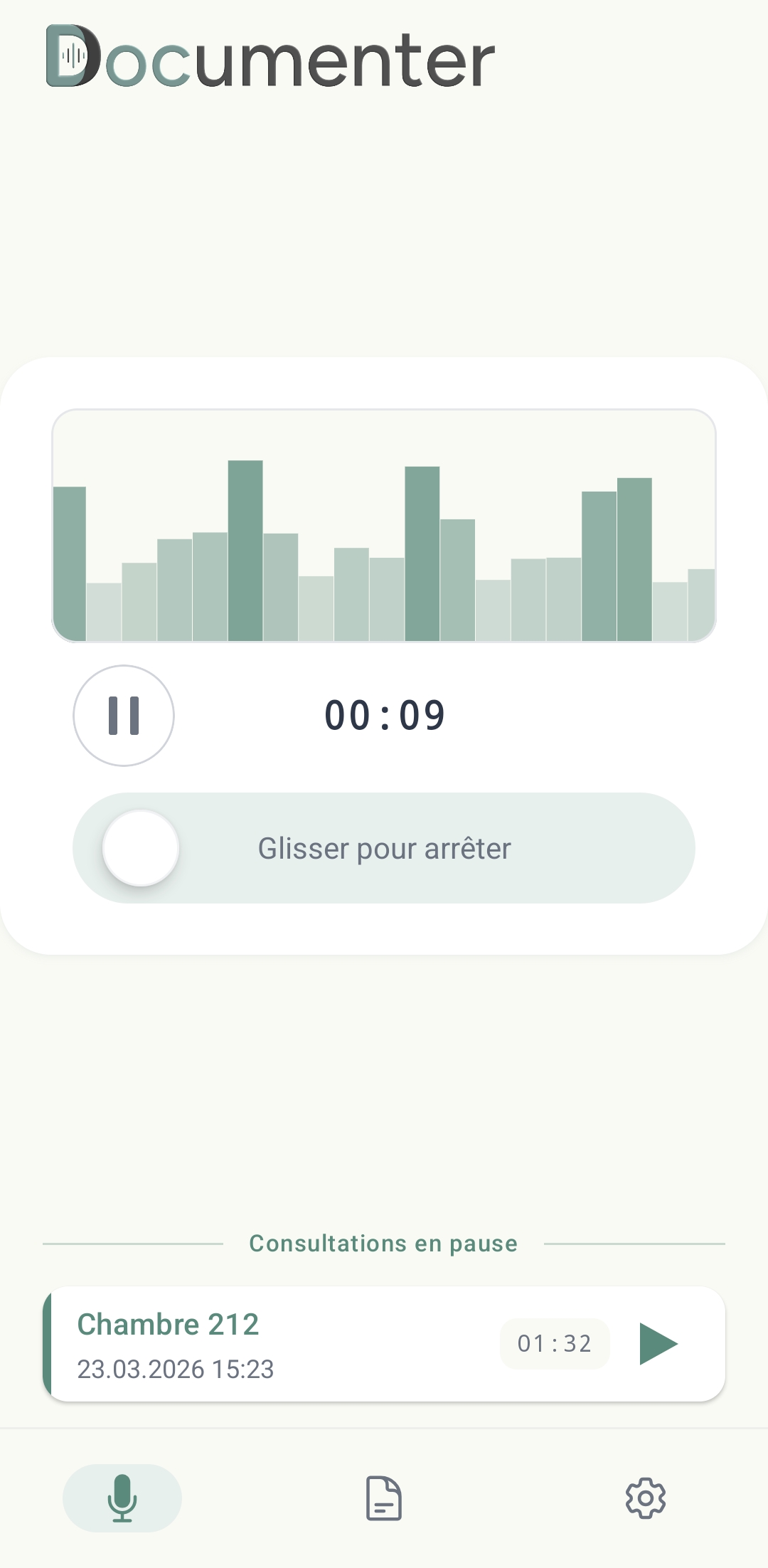Click the Glisser pour arrêter control
This screenshot has width=768, height=1568.
pyautogui.click(x=384, y=848)
